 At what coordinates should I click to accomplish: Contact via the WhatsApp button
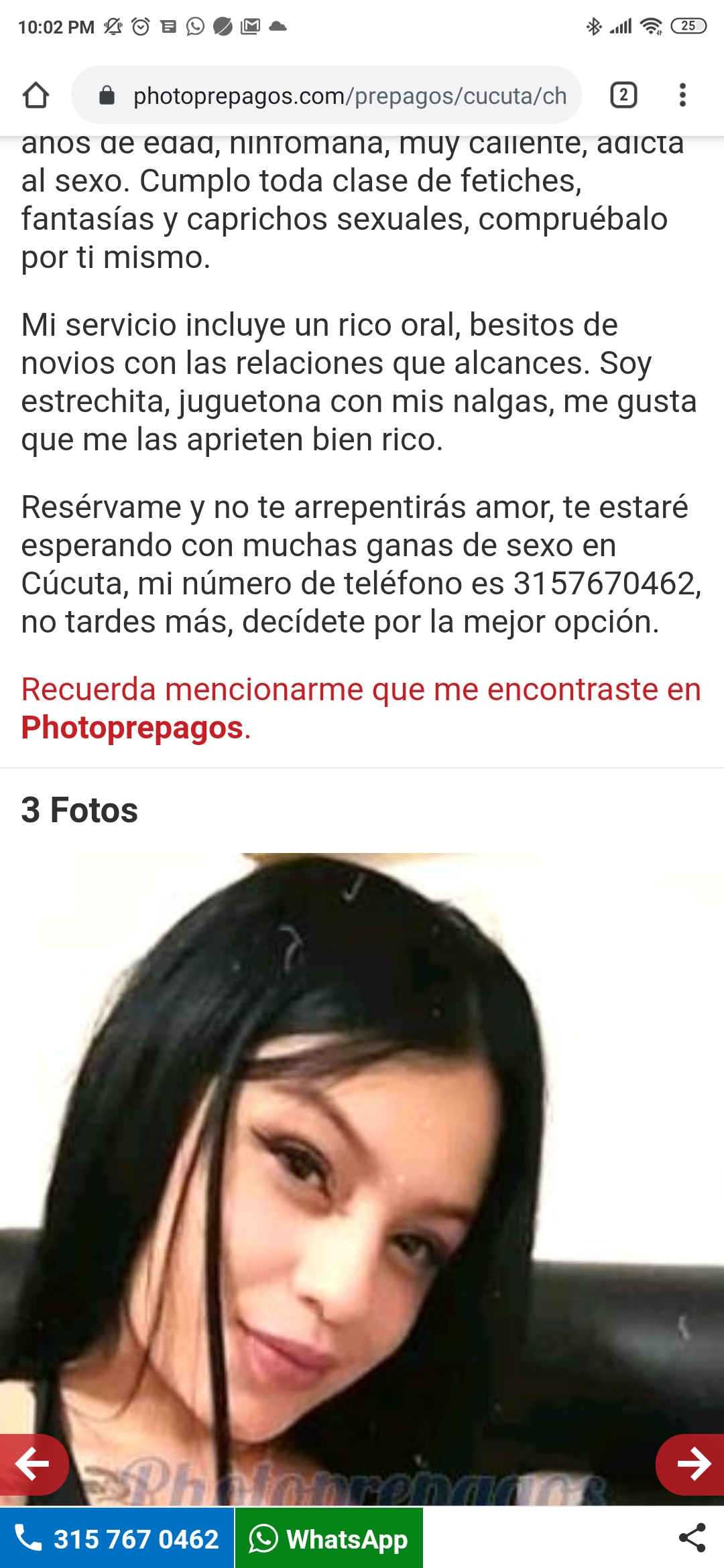coord(328,1539)
